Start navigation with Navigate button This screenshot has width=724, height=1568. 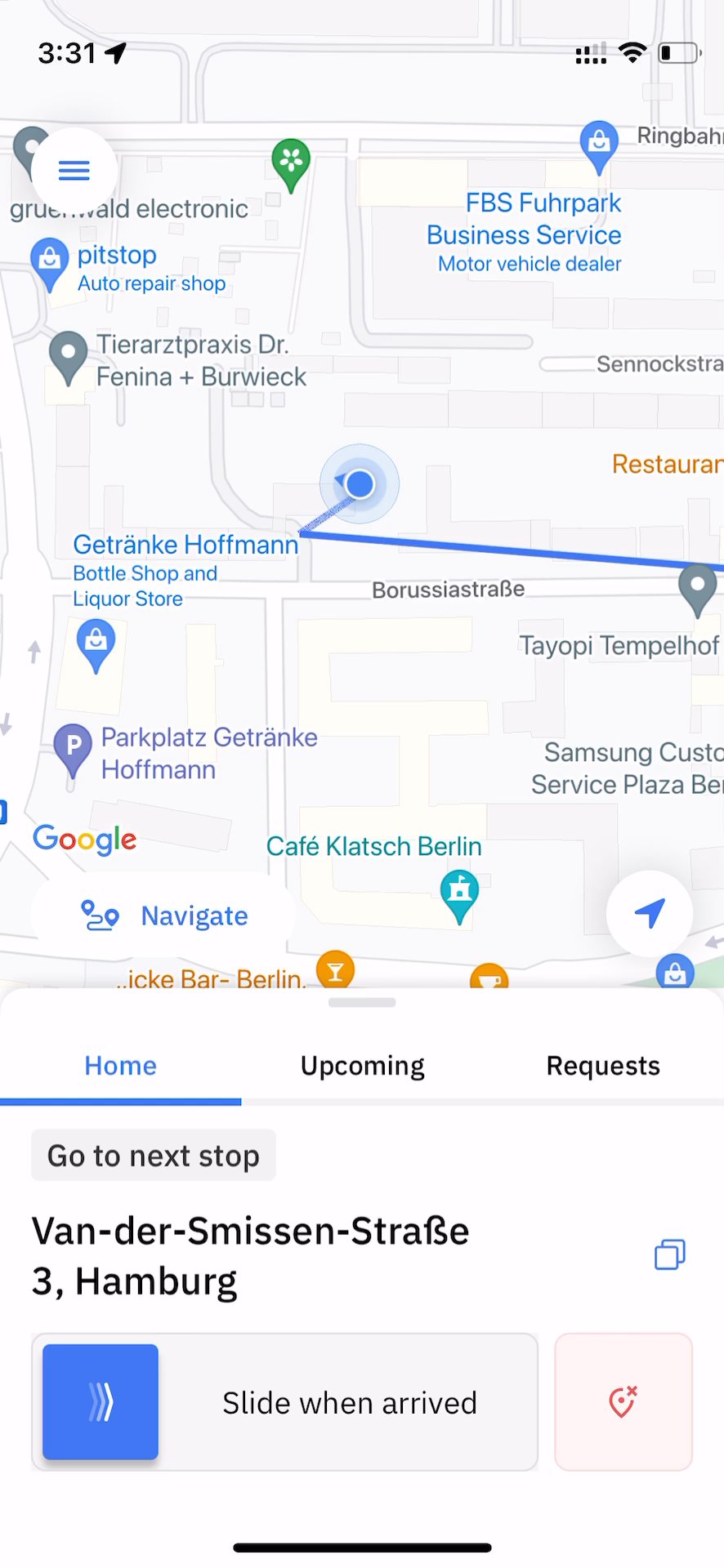coord(163,915)
